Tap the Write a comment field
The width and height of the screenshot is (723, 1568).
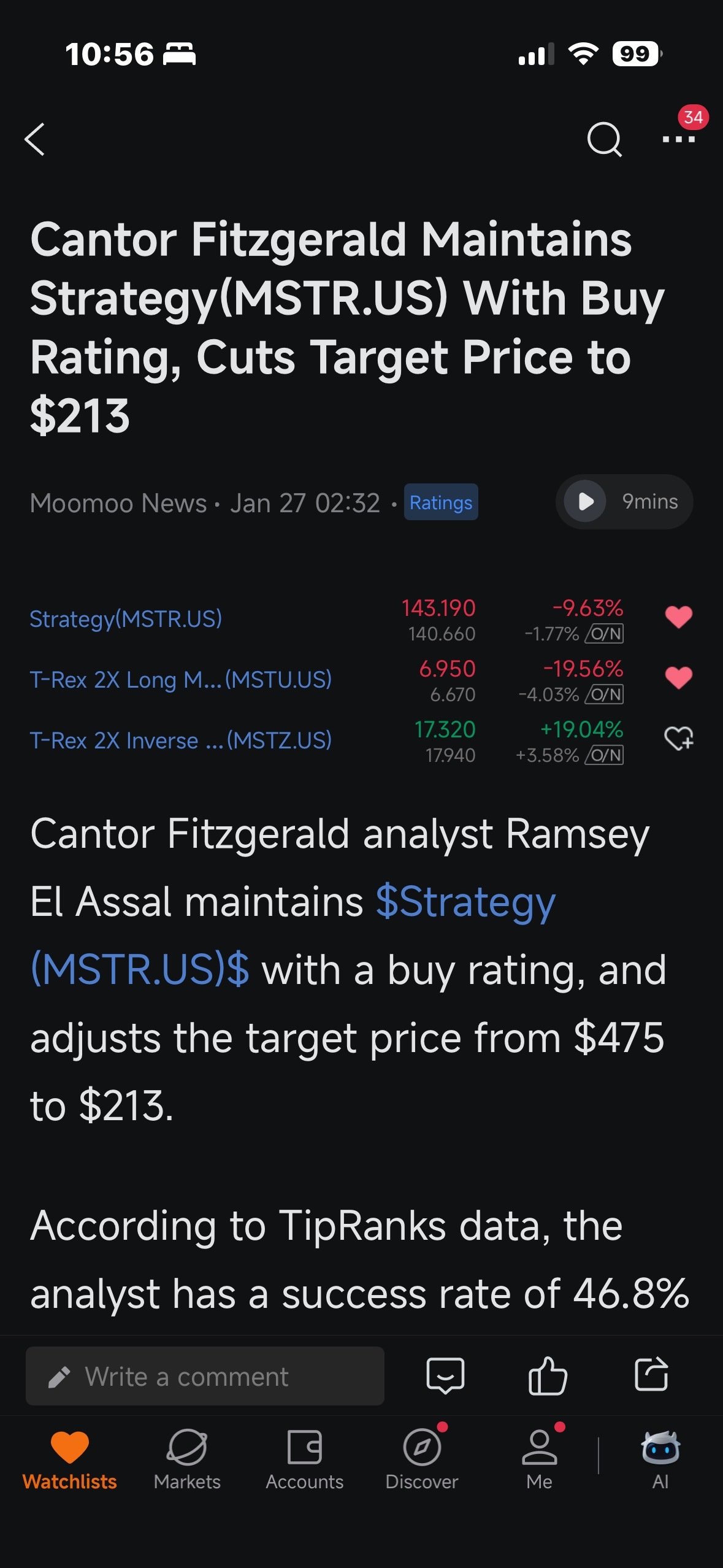(x=205, y=1377)
